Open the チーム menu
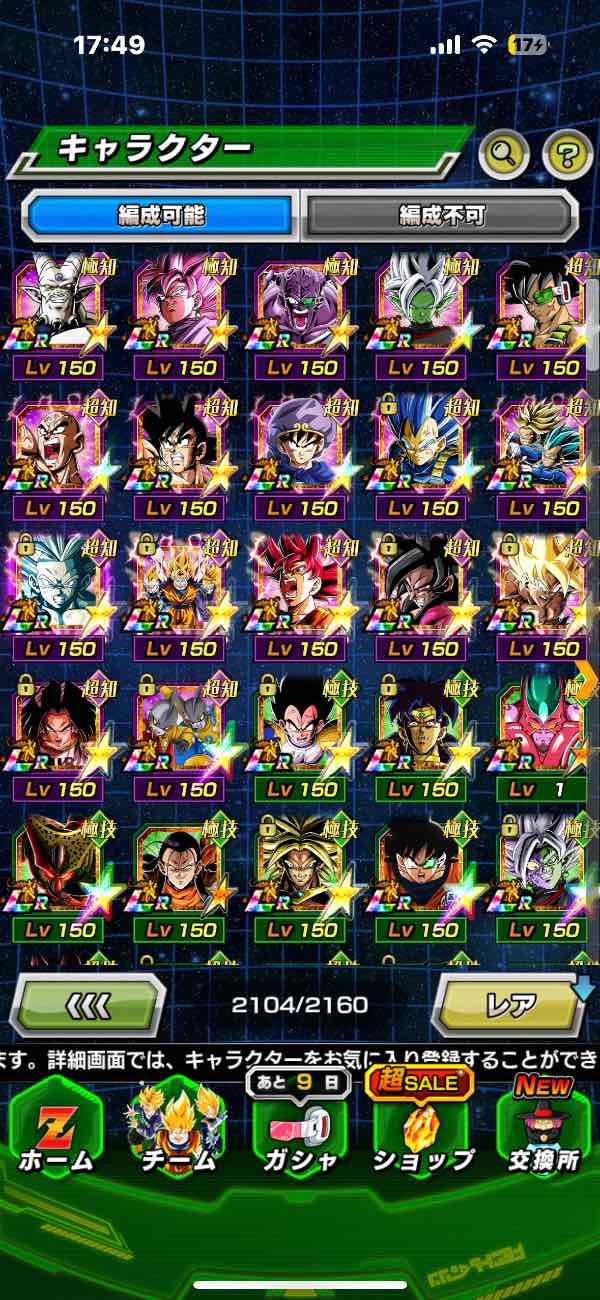Image resolution: width=600 pixels, height=1300 pixels. pyautogui.click(x=177, y=1129)
